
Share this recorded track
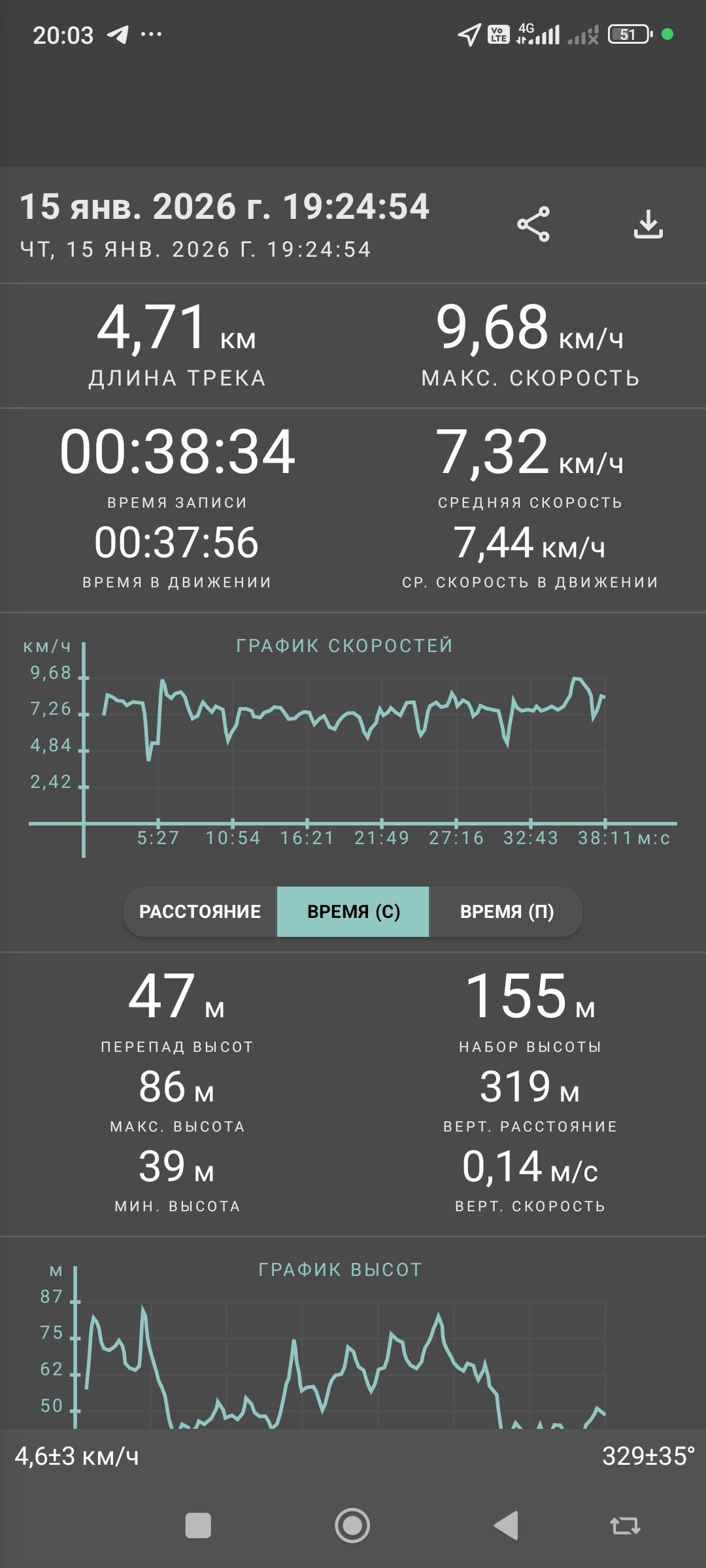[x=533, y=225]
